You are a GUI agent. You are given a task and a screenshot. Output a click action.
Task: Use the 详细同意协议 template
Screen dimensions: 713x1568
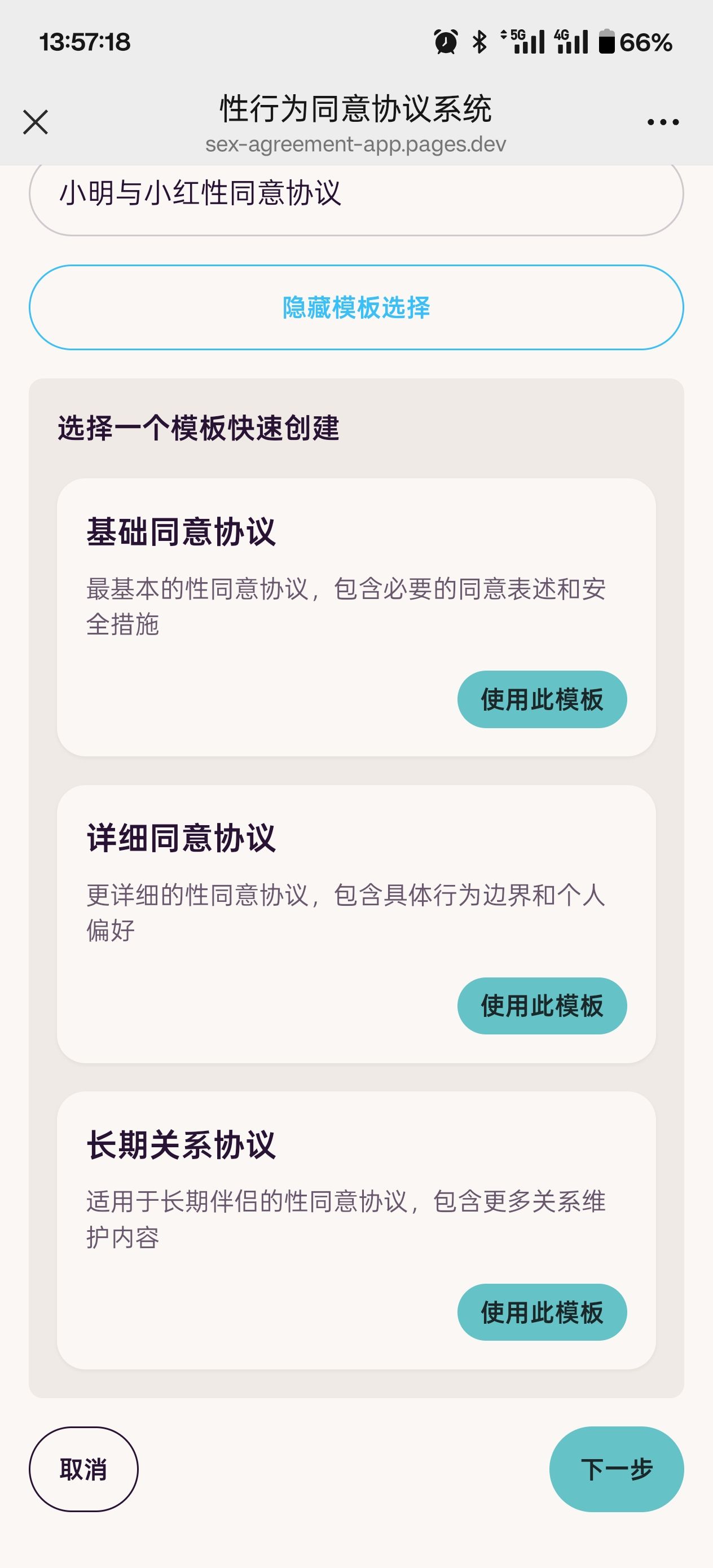[x=542, y=1006]
